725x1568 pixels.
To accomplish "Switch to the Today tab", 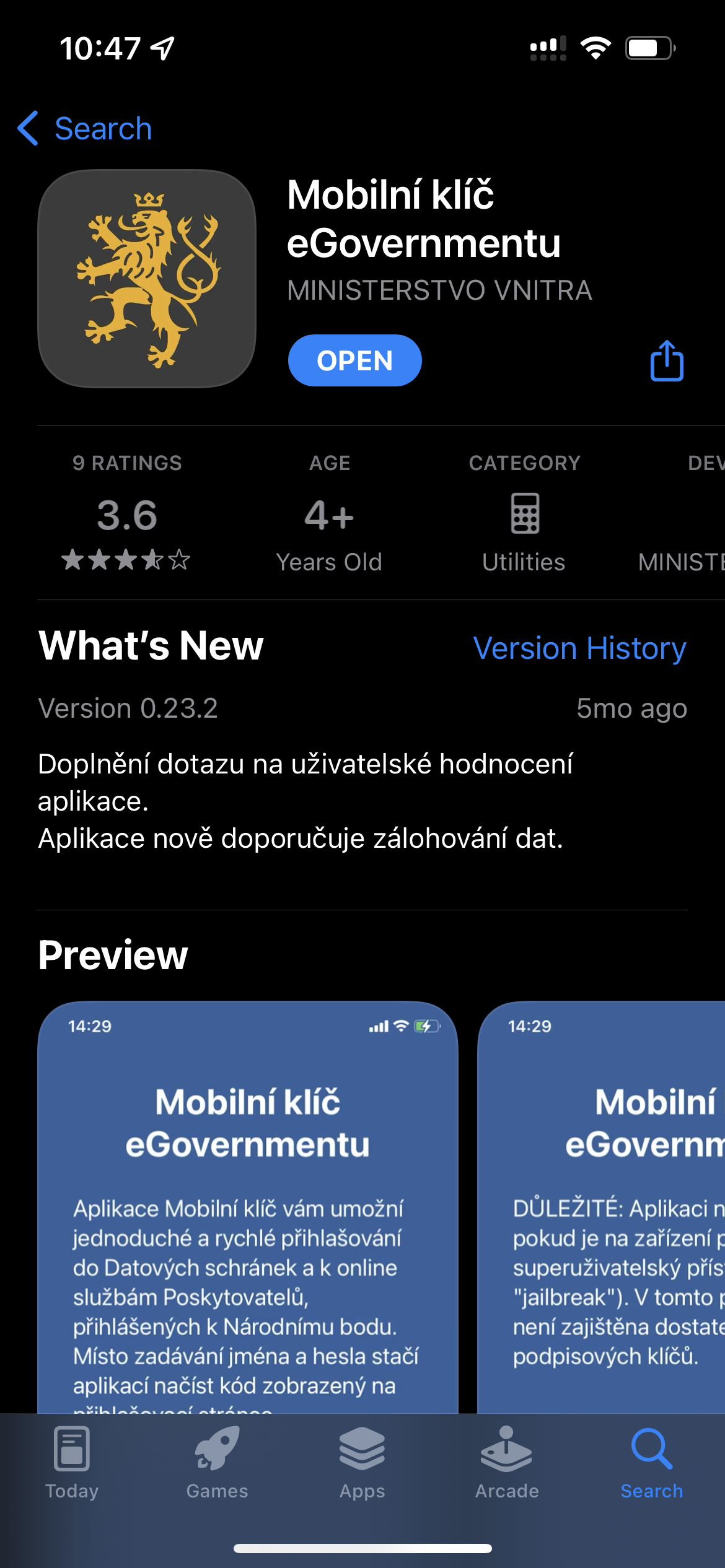I will pyautogui.click(x=72, y=1463).
